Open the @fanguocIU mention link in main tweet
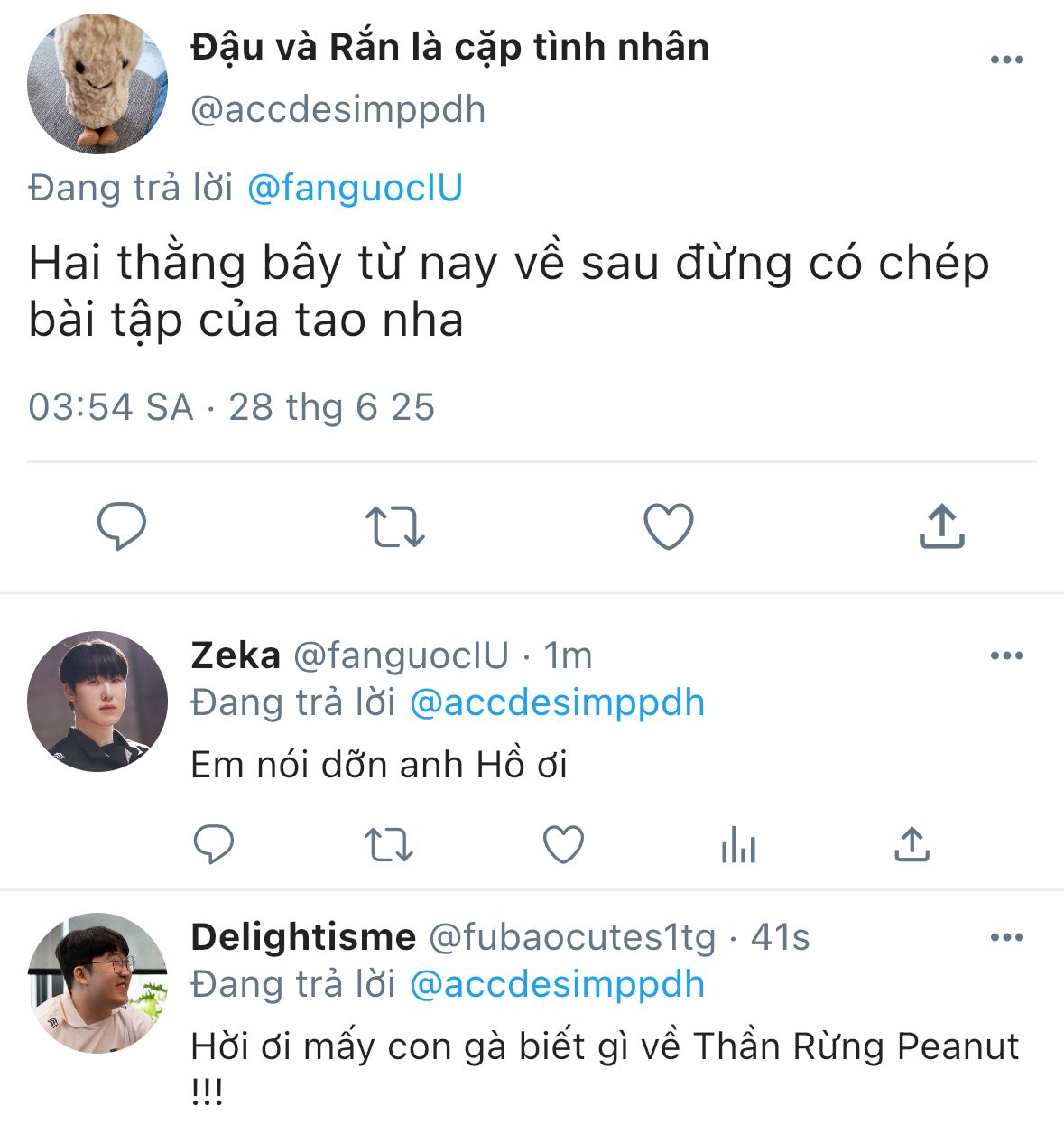The height and width of the screenshot is (1134, 1064). 355,189
